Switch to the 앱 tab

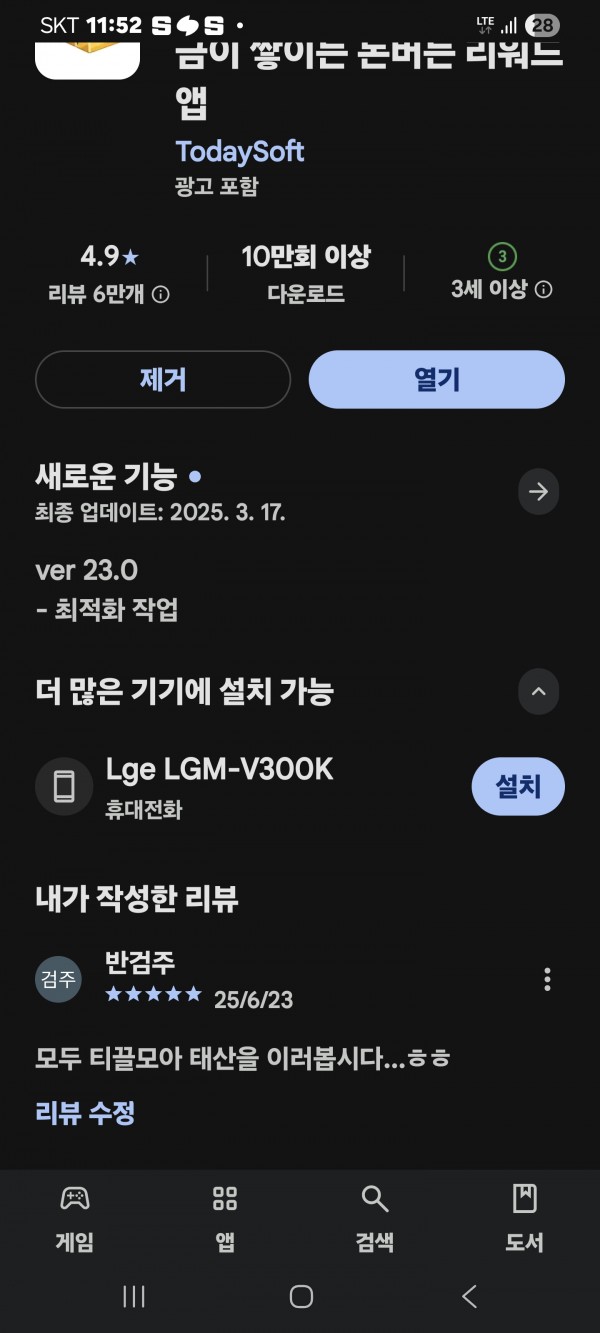pos(225,1217)
